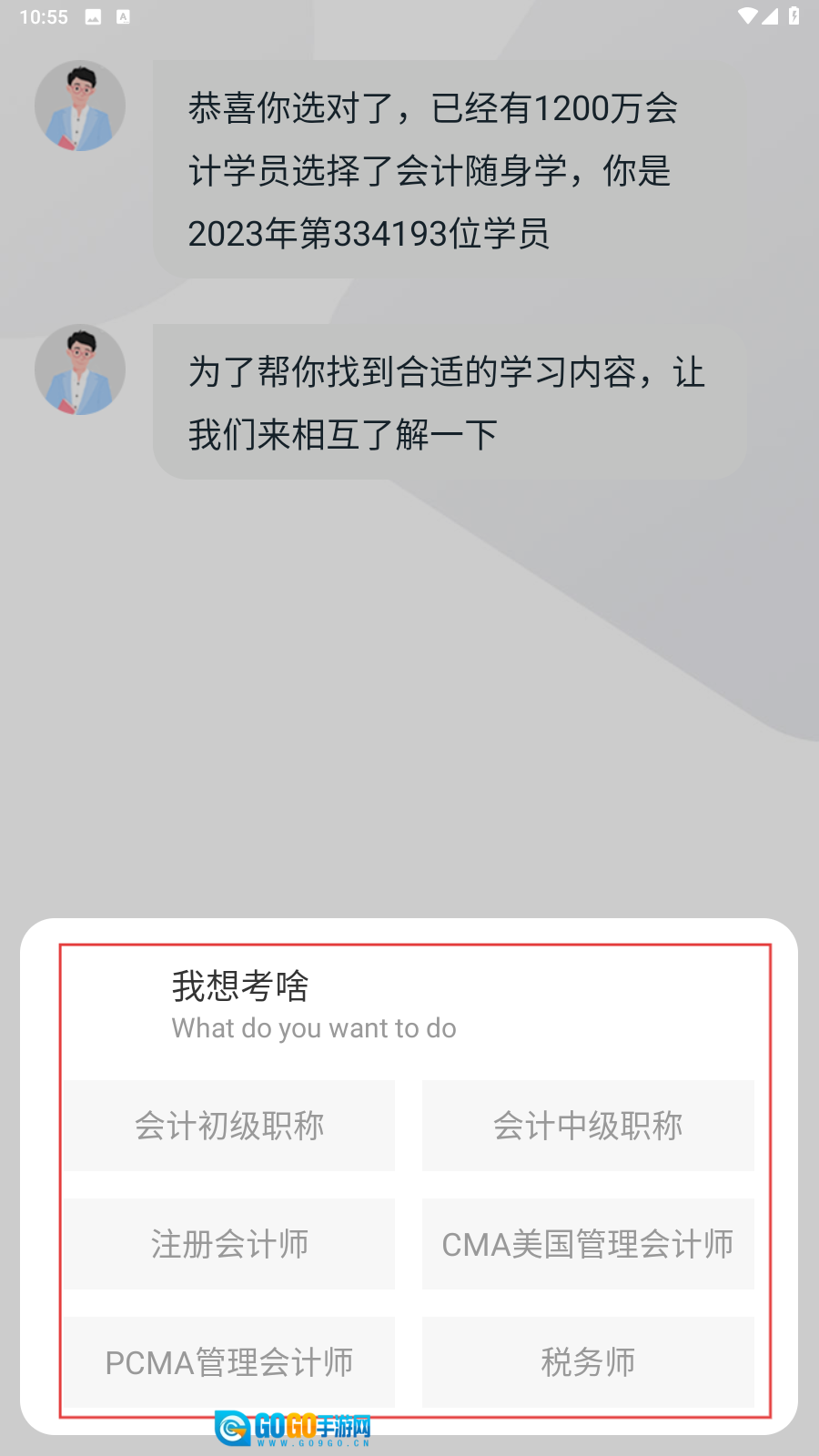Choose PCMA管理会计师 exam
Viewport: 819px width, 1456px height.
point(229,1362)
